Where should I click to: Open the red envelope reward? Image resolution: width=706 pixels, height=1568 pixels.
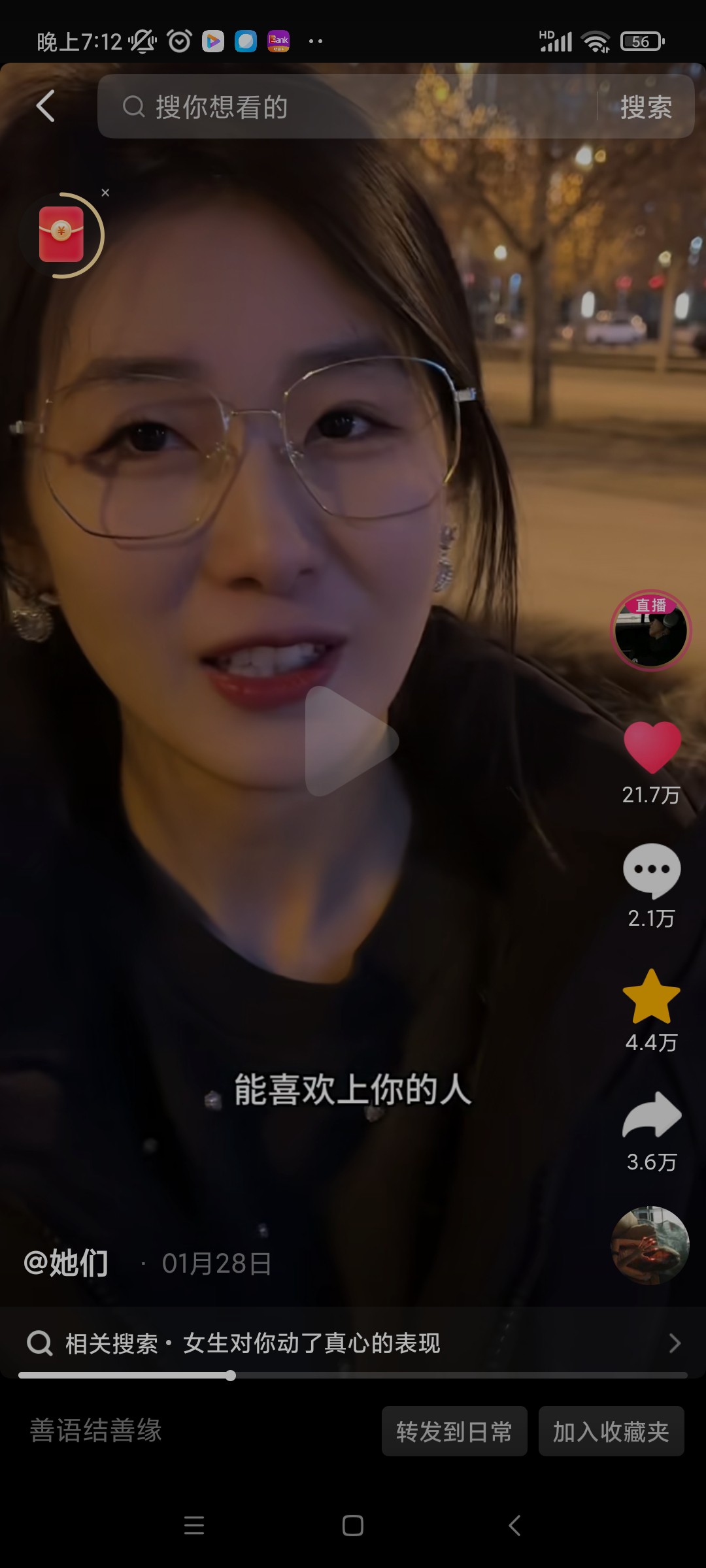pyautogui.click(x=61, y=235)
